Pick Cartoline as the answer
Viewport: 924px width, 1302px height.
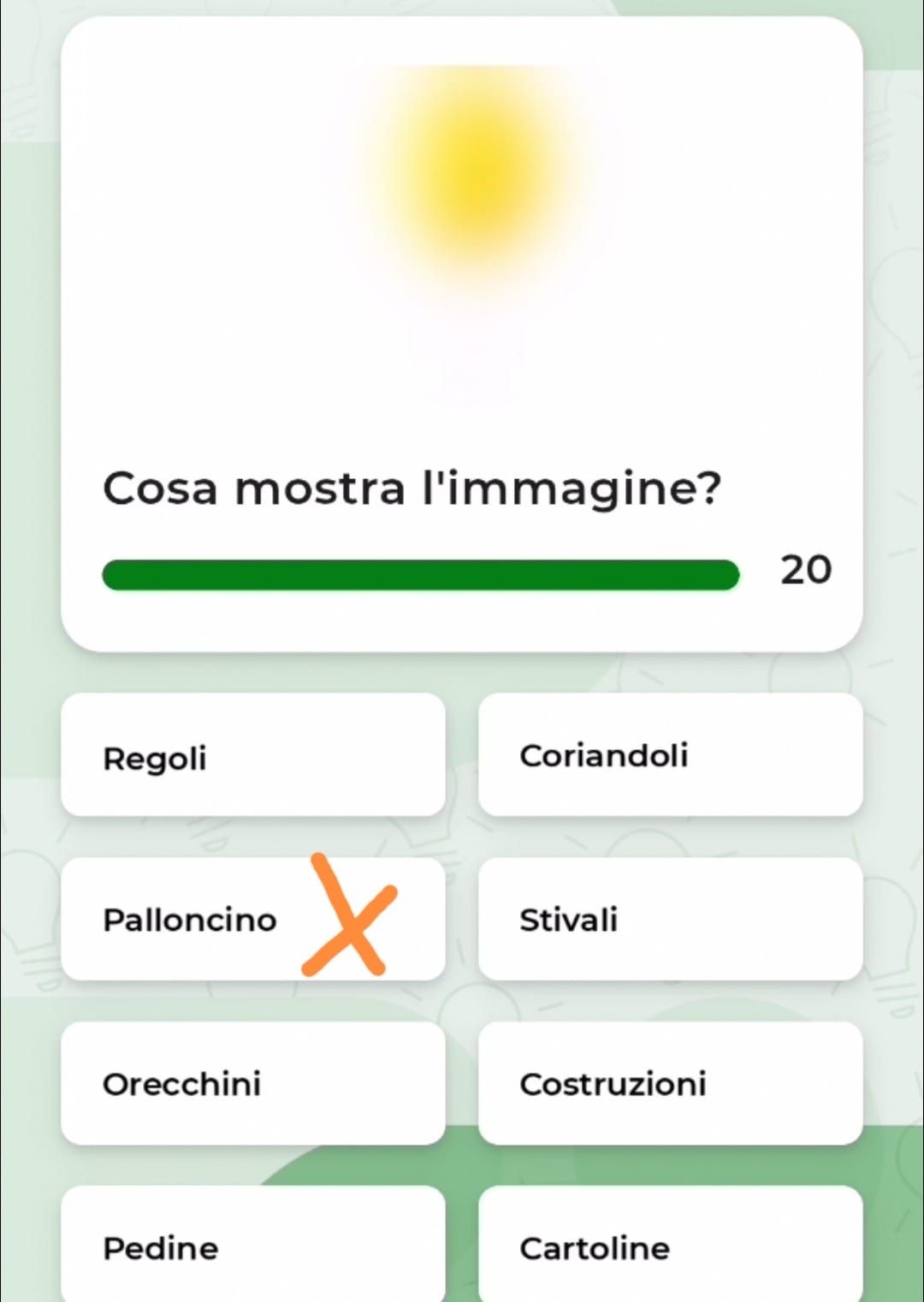pyautogui.click(x=670, y=1246)
